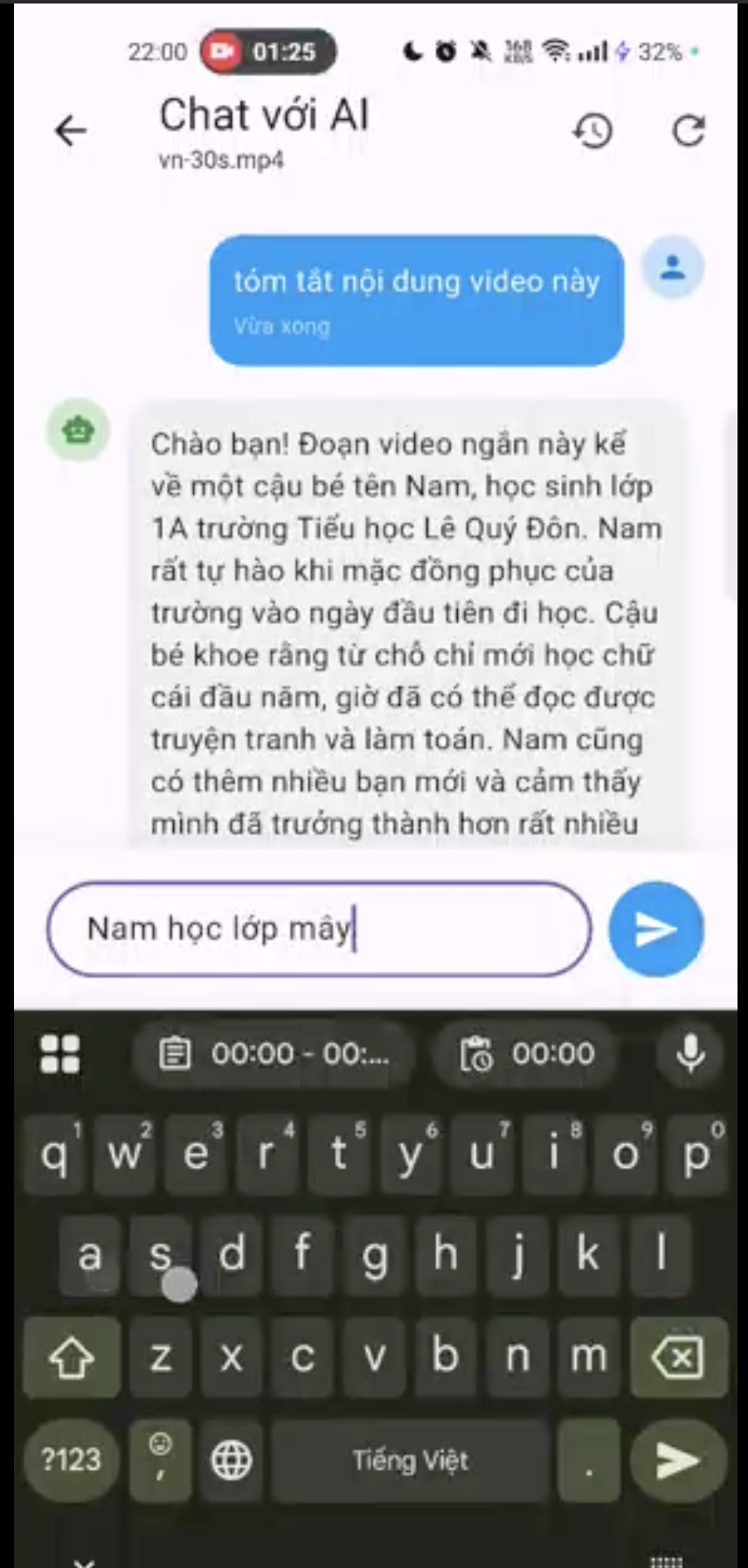Go back from Chat với AI

tap(71, 131)
